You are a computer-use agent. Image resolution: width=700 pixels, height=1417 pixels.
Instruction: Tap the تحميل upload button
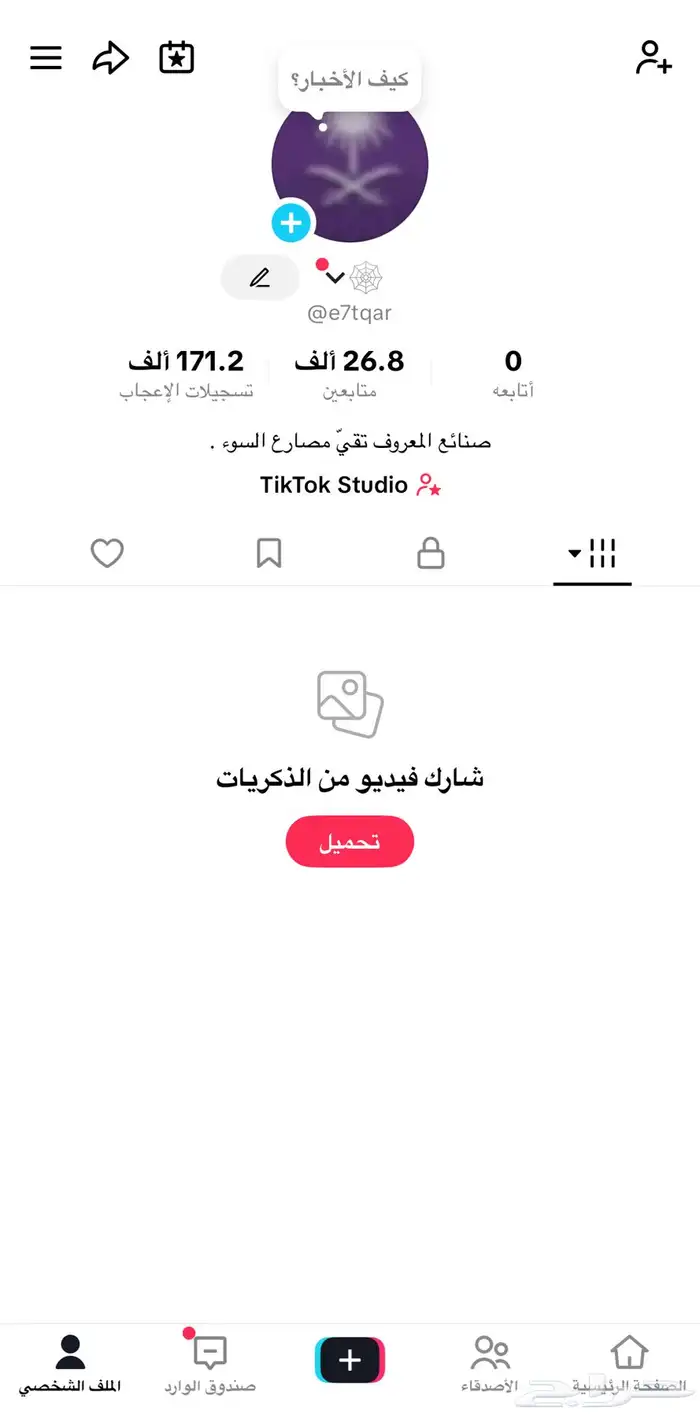pyautogui.click(x=350, y=842)
